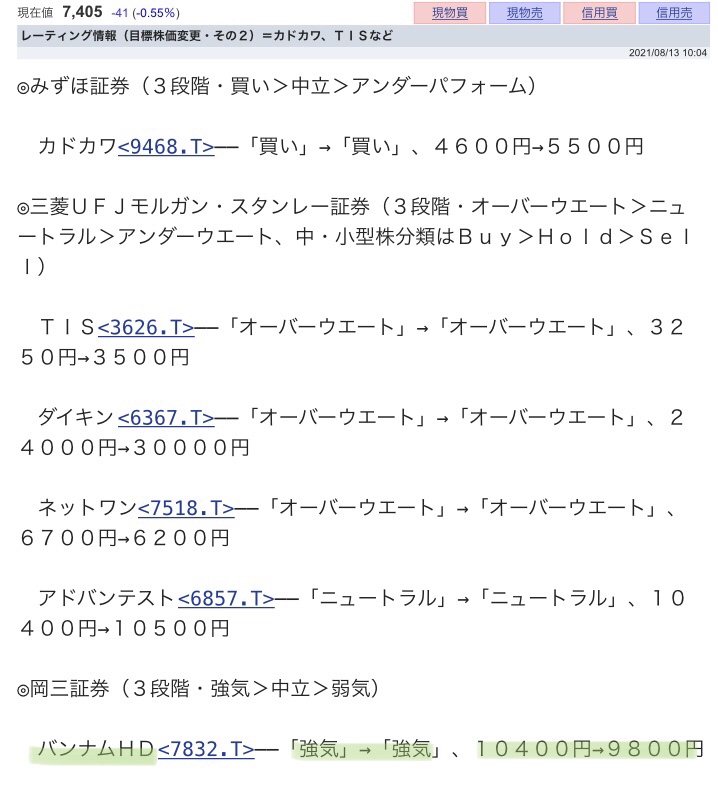This screenshot has width=718, height=792.
Task: Open the ネットワン 7518.T stock link
Action: click(x=186, y=508)
